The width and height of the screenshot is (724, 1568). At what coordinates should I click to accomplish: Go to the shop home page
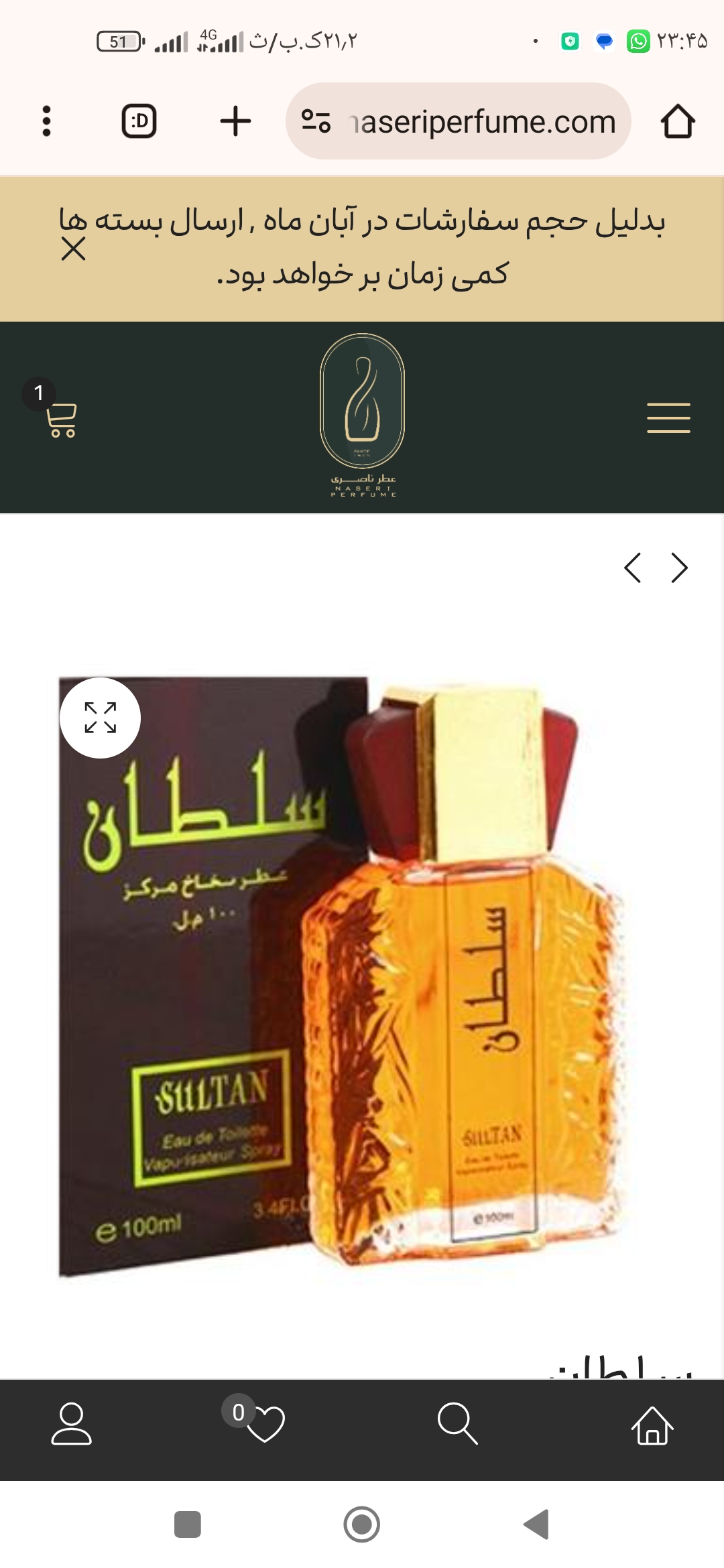[x=652, y=1425]
